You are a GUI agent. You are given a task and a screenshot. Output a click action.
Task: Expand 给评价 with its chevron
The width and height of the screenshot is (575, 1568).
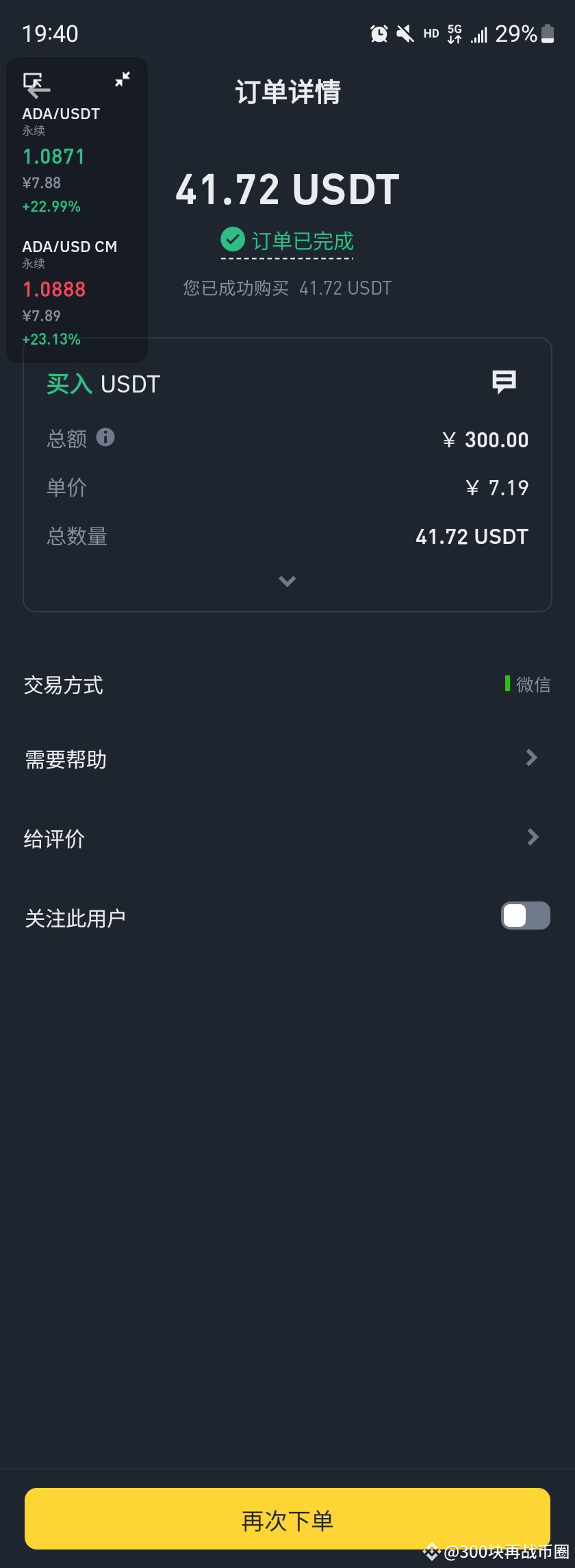click(532, 837)
